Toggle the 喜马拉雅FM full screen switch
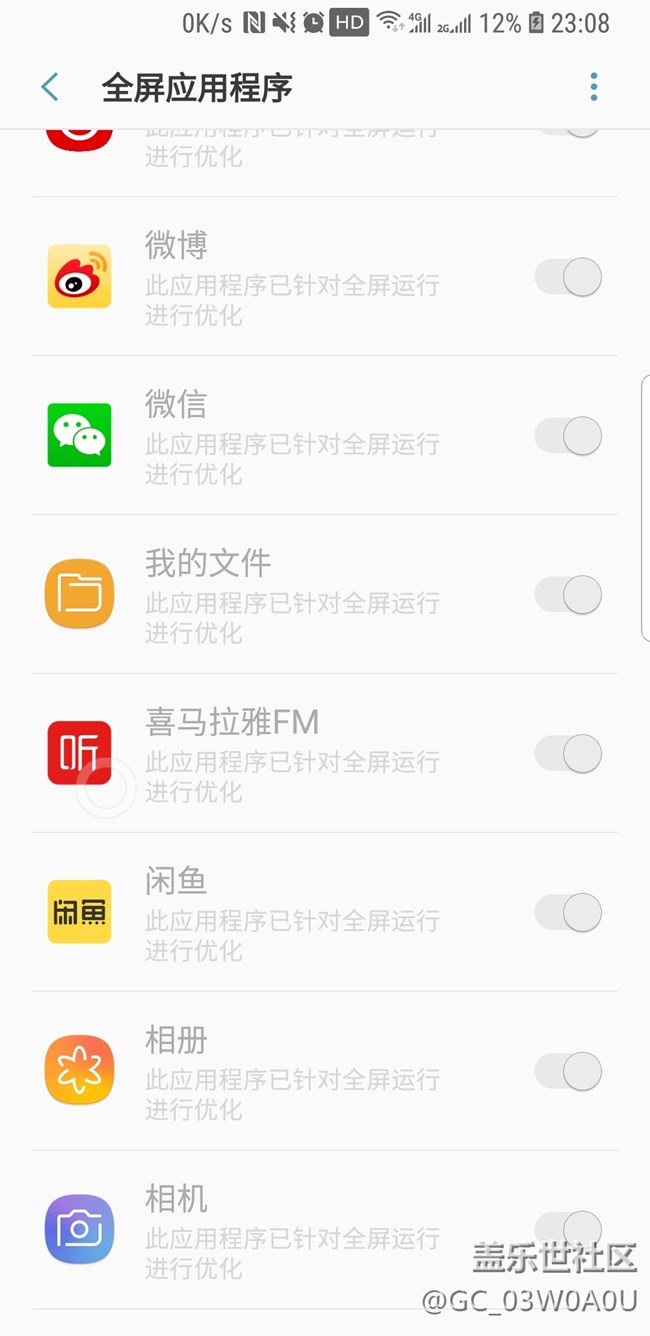The image size is (650, 1336). point(568,754)
